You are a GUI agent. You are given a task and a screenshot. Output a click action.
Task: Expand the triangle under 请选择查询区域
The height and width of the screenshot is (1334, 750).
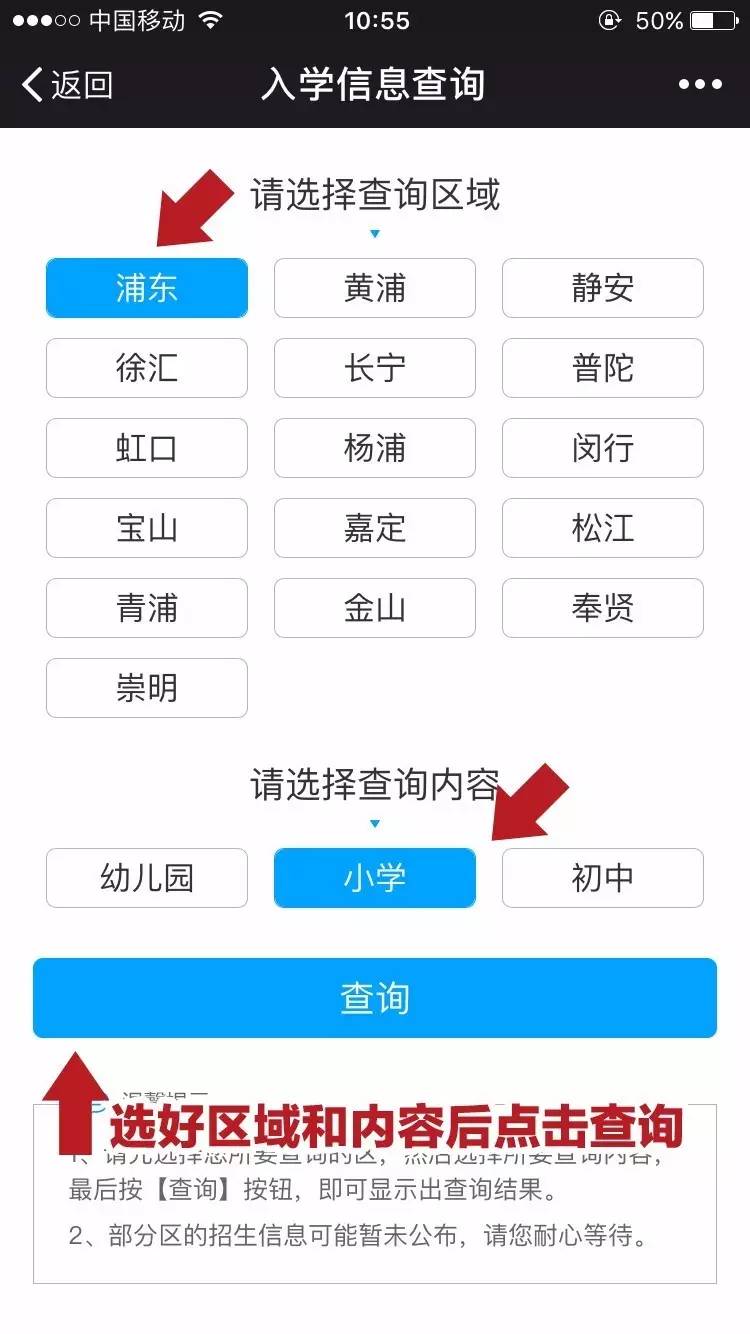coord(374,232)
